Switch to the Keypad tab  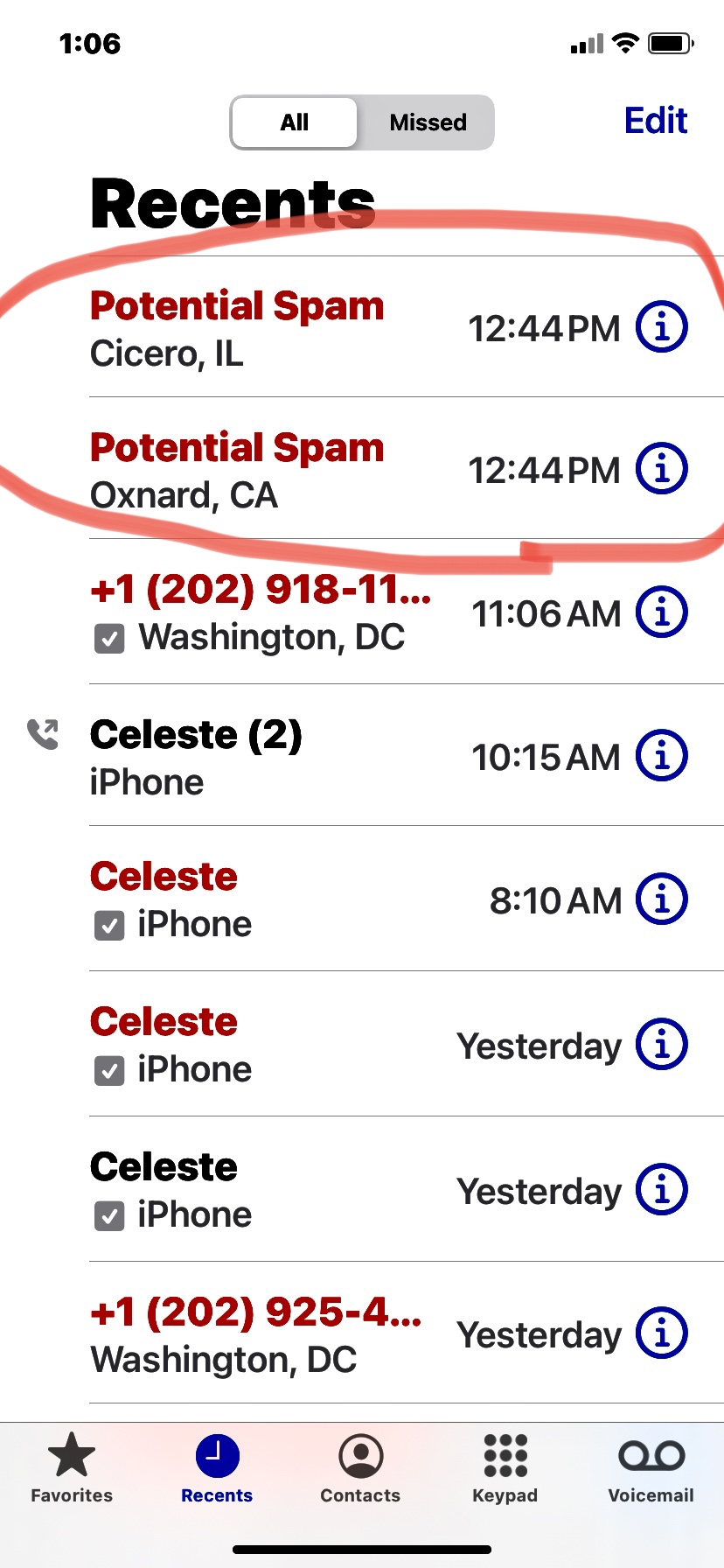(x=505, y=1468)
